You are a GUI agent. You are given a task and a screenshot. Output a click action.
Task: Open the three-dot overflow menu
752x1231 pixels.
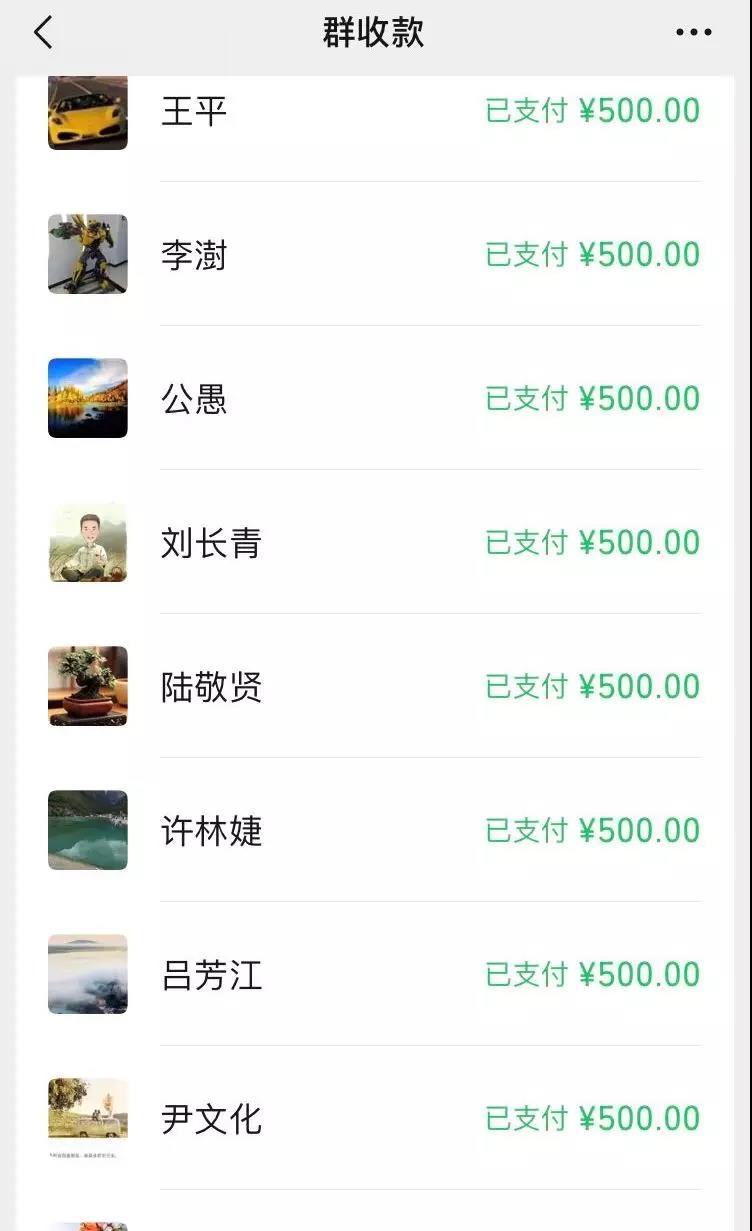(x=693, y=33)
